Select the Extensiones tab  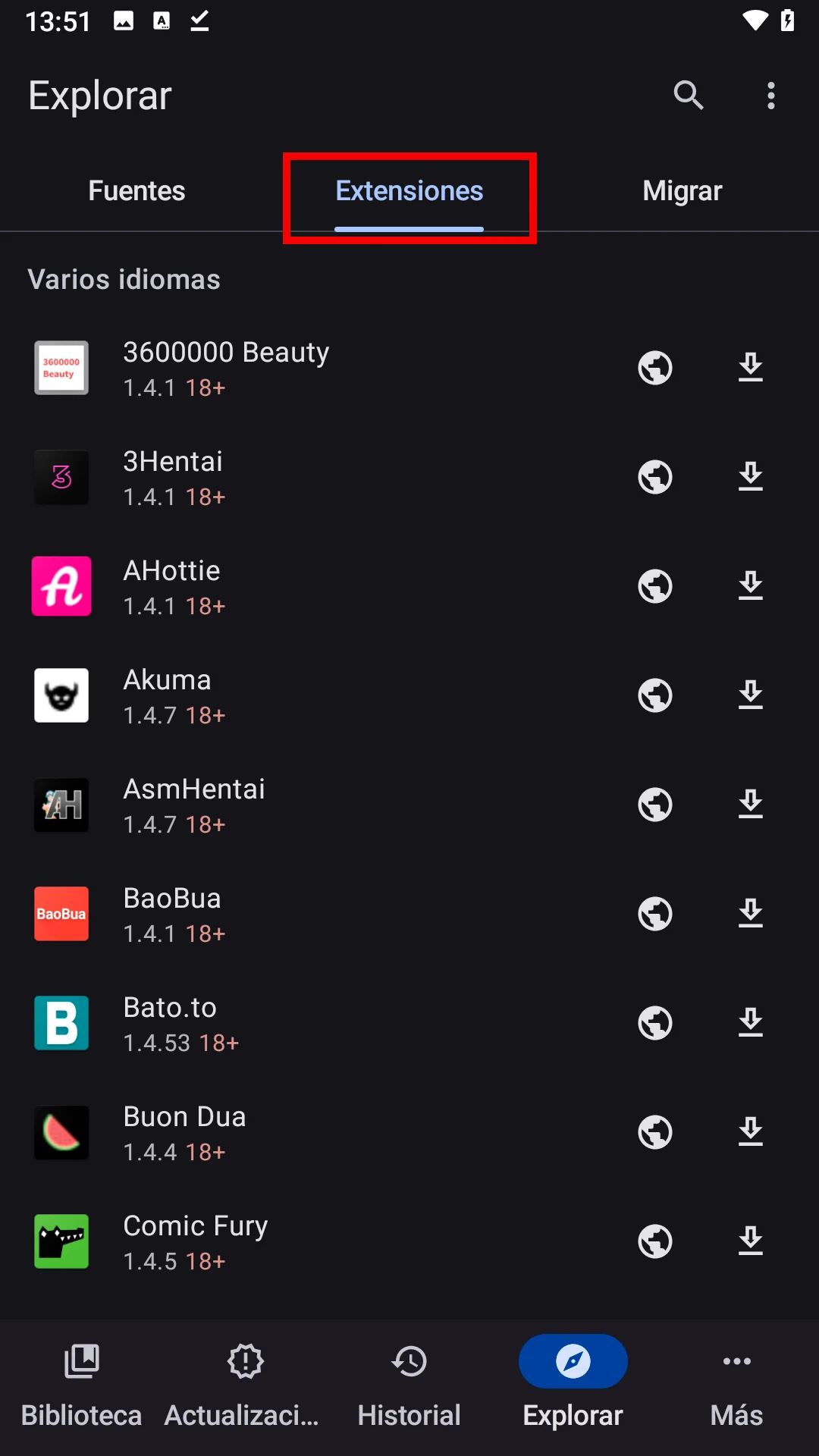[409, 191]
